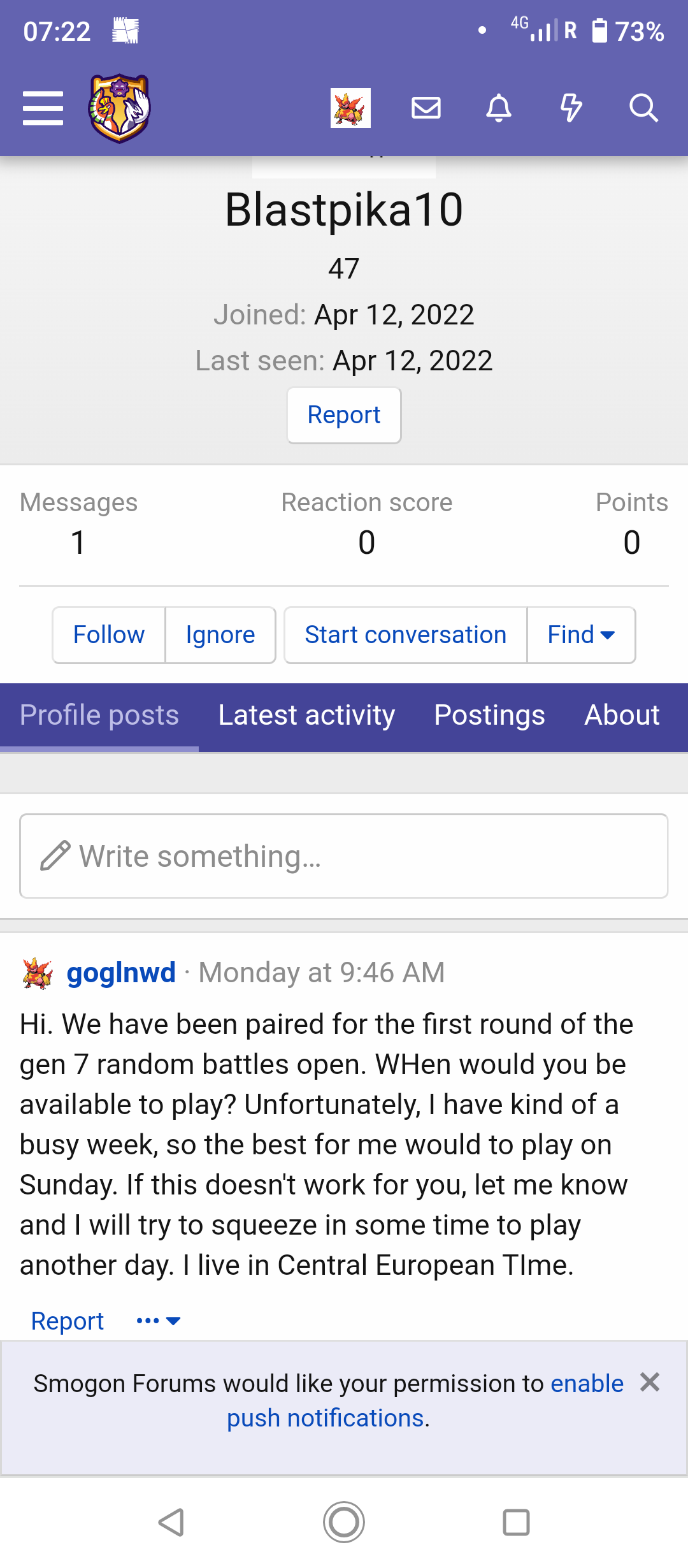This screenshot has width=688, height=1568.
Task: Expand the Find dropdown
Action: point(581,635)
